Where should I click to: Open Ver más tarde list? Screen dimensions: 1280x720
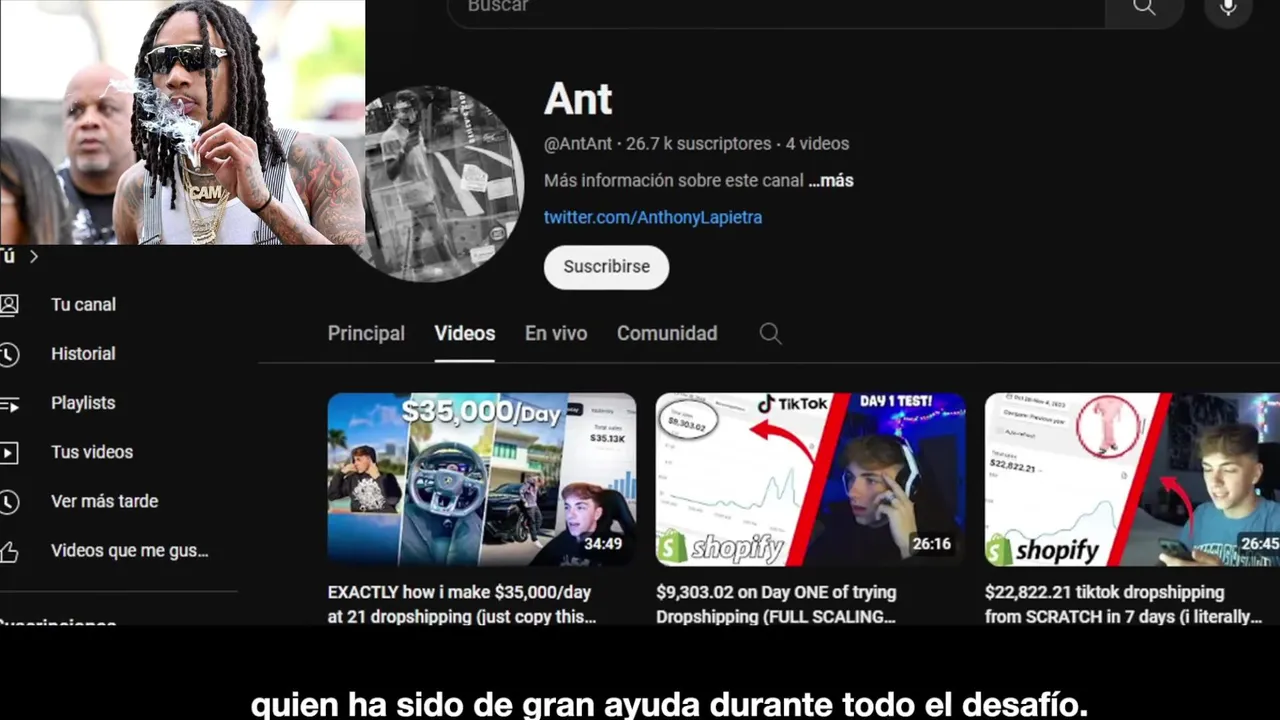[104, 501]
